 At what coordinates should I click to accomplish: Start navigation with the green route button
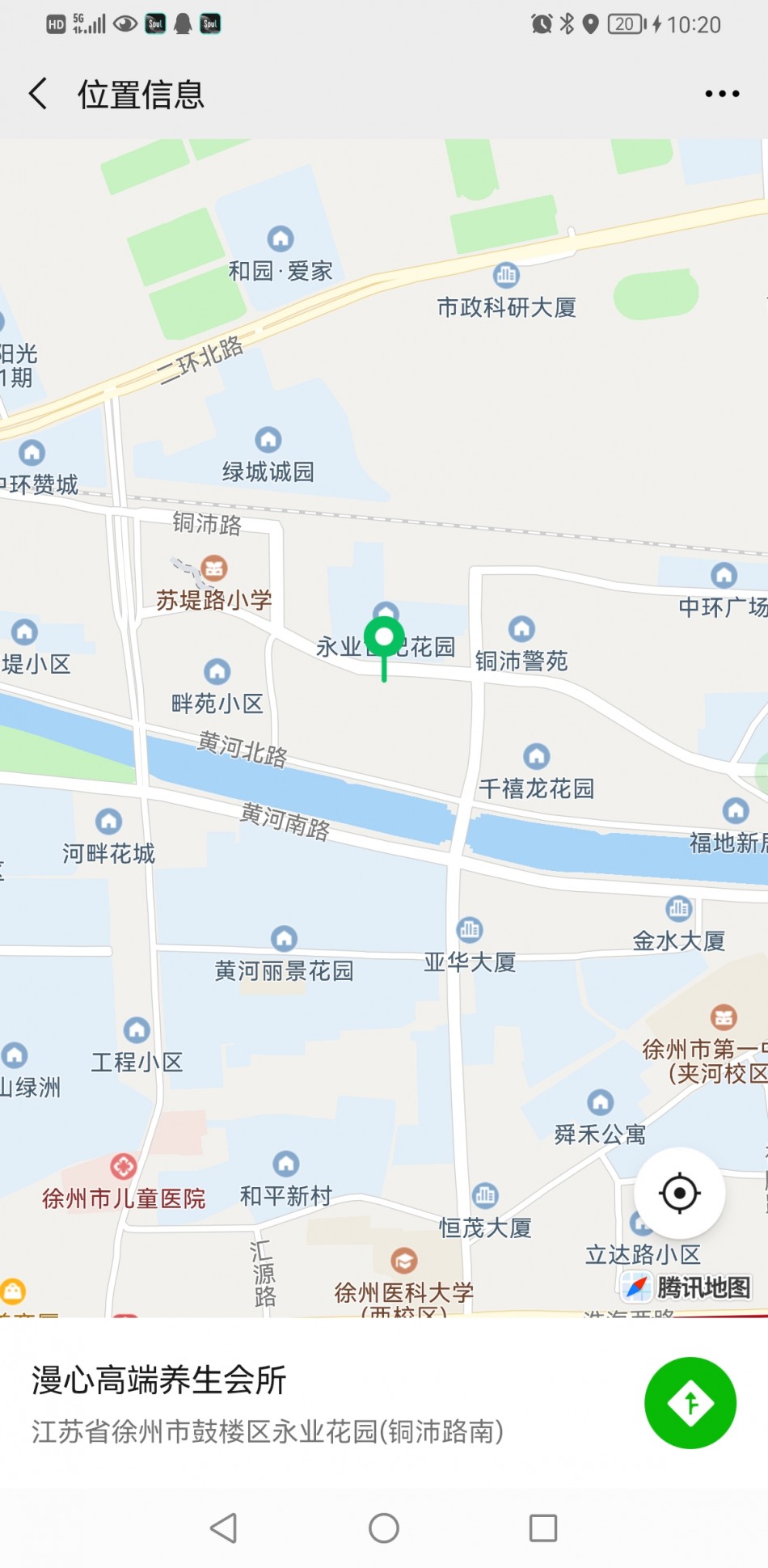coord(690,1402)
